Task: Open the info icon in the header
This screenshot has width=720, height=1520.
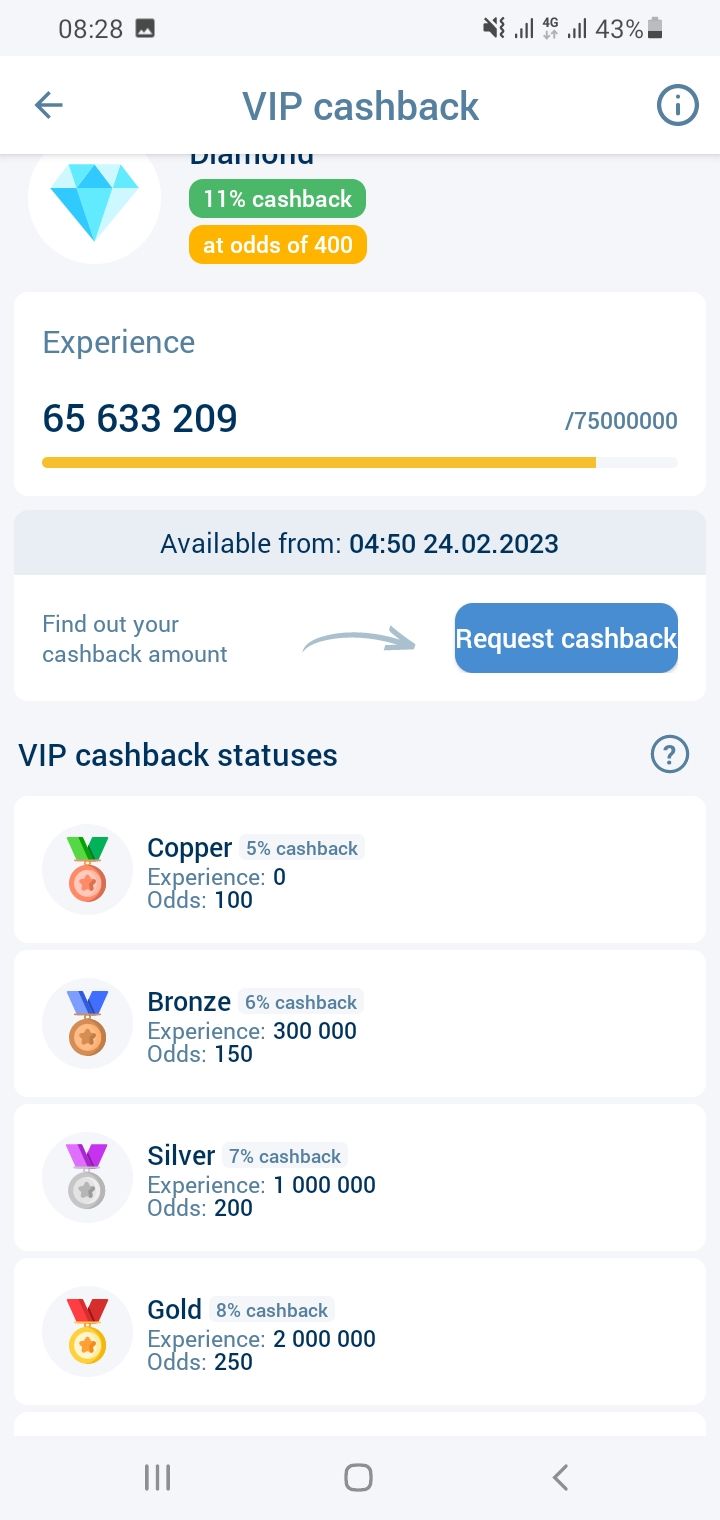Action: pos(677,105)
